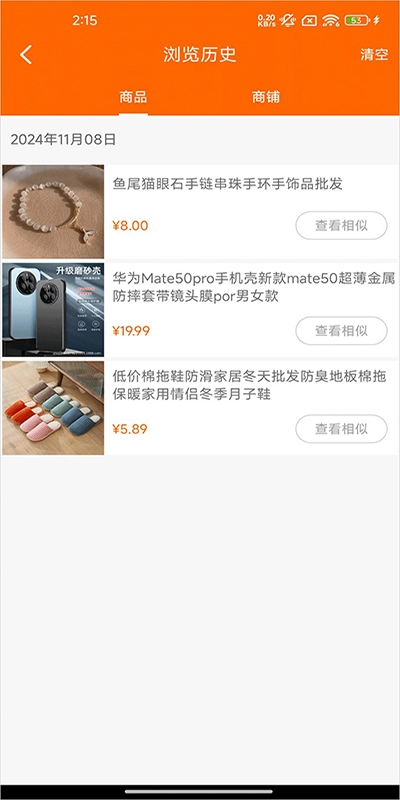Tap 查看相似 for the ¥19.99 phone case
Screen dimensions: 400x800
[x=341, y=331]
